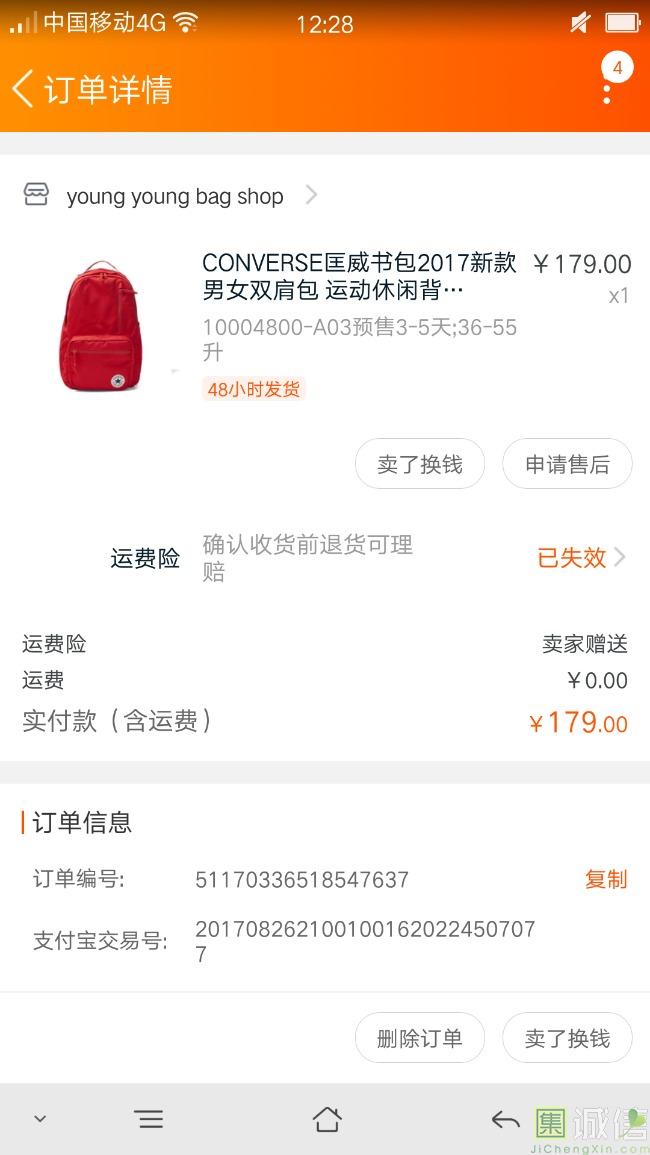Hide the system navigation bar
Image resolution: width=650 pixels, height=1155 pixels.
(40, 1119)
